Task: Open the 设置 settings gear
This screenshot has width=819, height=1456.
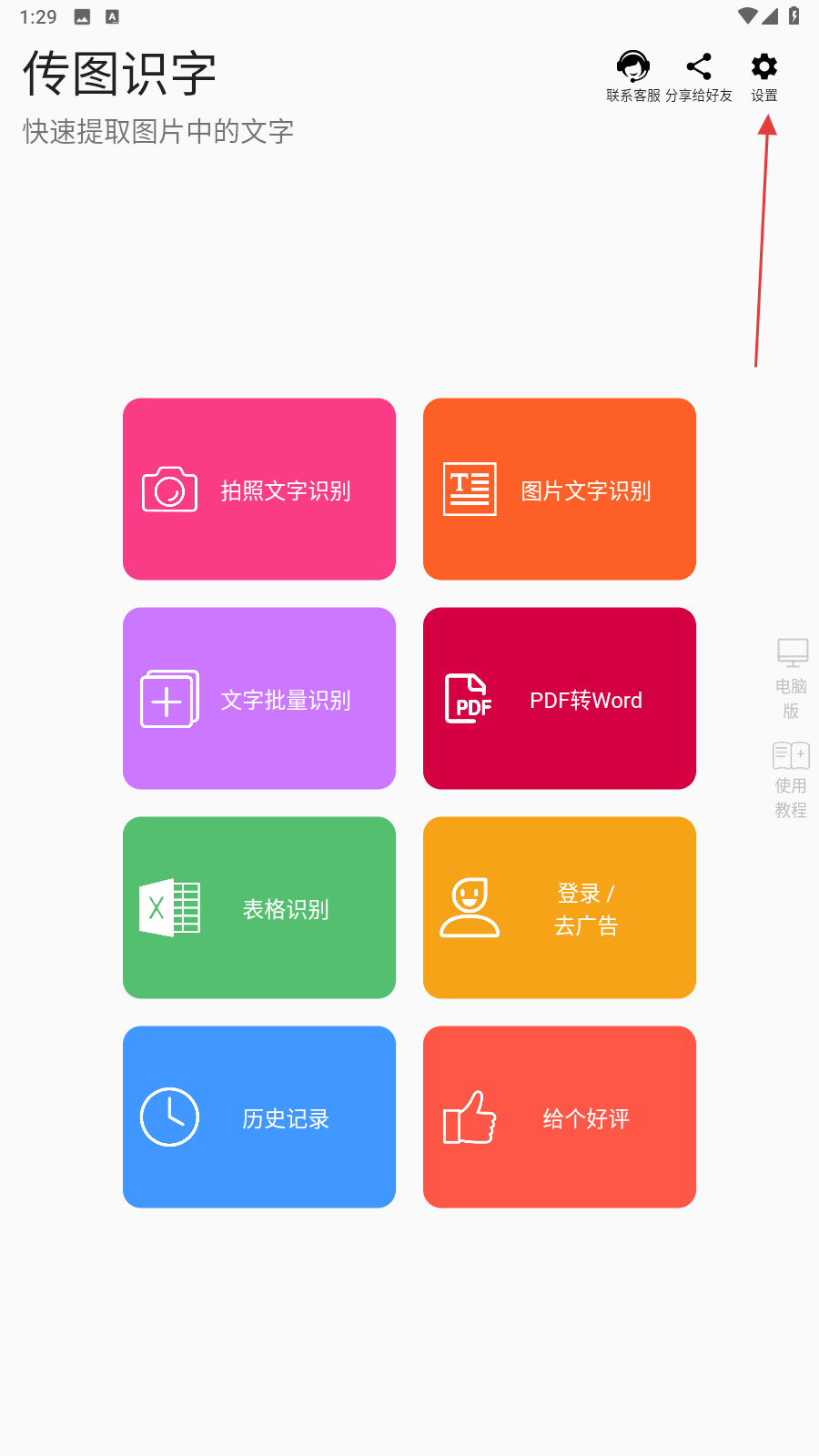Action: point(764,76)
